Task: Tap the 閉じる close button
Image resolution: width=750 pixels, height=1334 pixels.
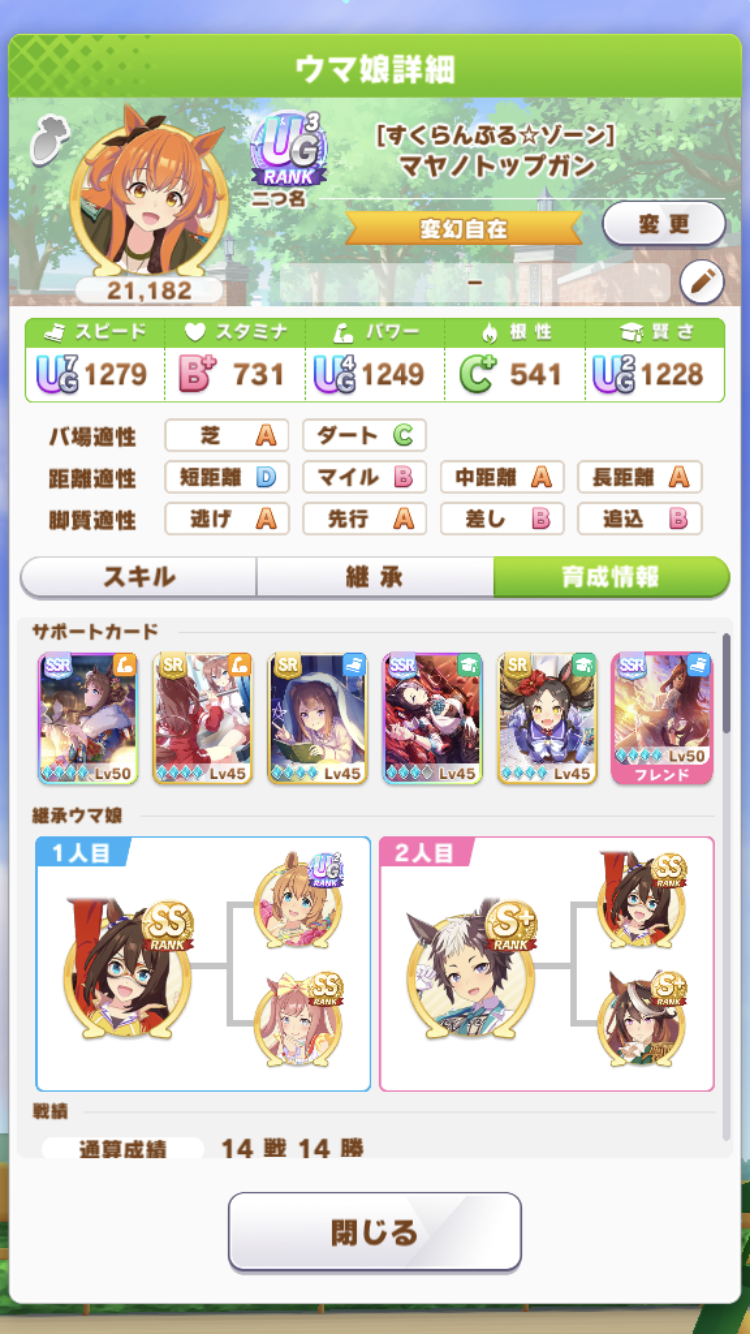Action: click(374, 1231)
